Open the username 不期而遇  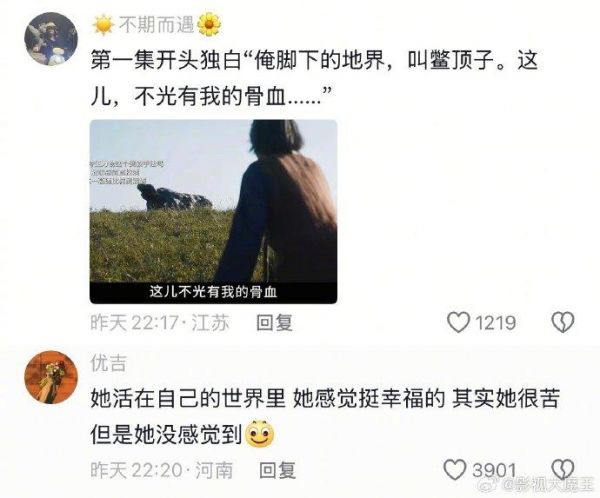pos(156,22)
